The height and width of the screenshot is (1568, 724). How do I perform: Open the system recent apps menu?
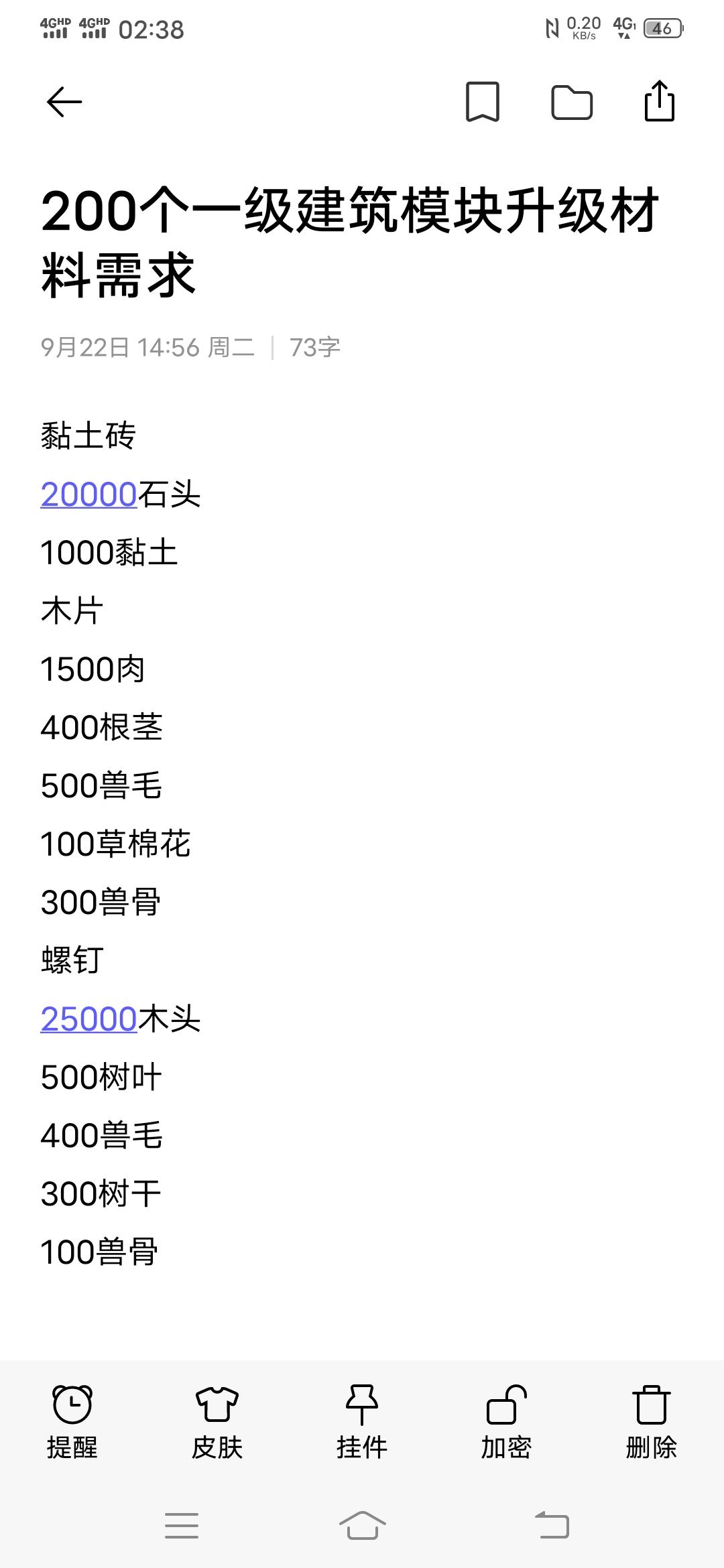point(182,1526)
